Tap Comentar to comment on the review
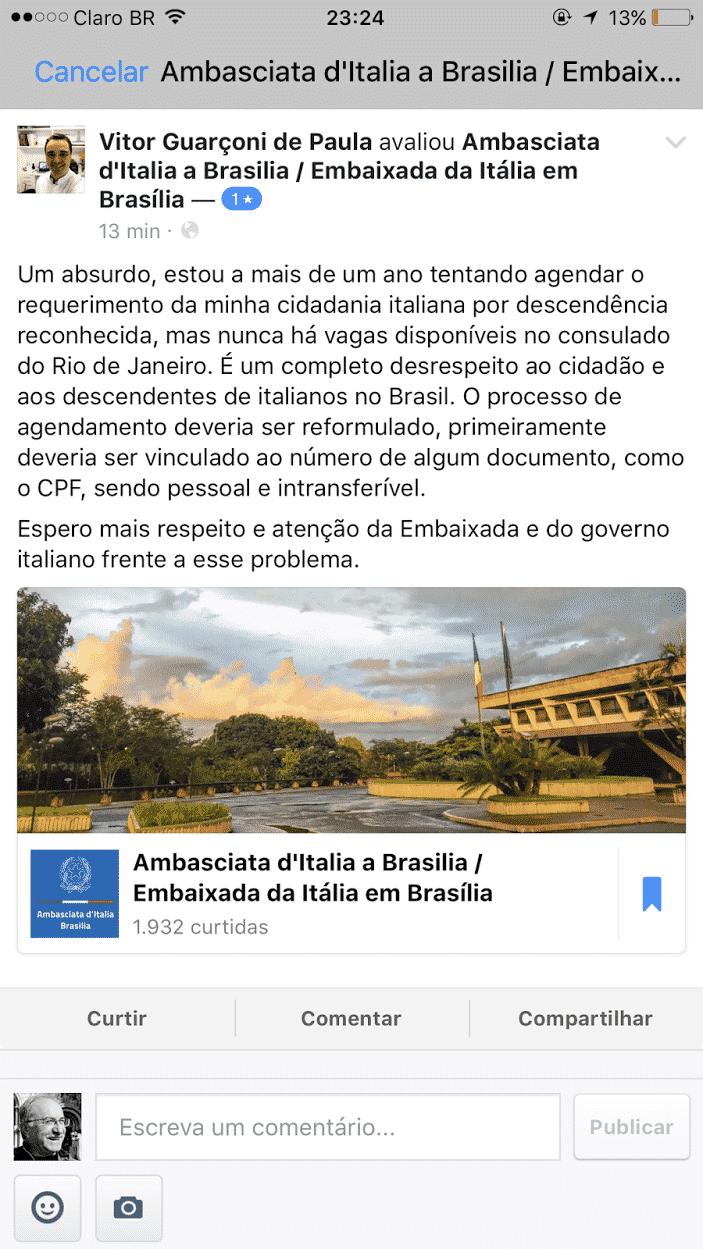 tap(351, 1019)
